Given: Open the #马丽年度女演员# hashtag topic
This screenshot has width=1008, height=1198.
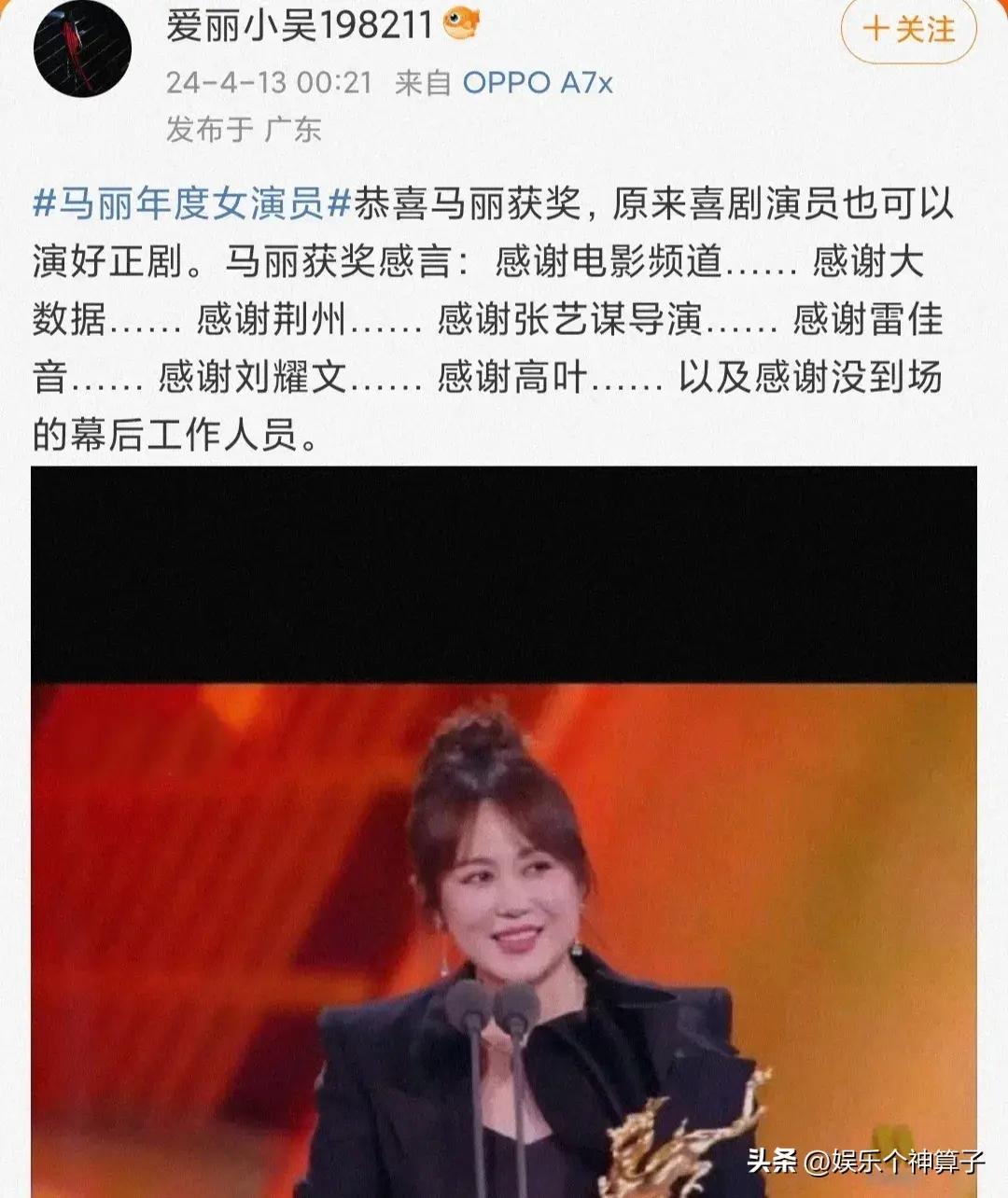Looking at the screenshot, I should (191, 203).
